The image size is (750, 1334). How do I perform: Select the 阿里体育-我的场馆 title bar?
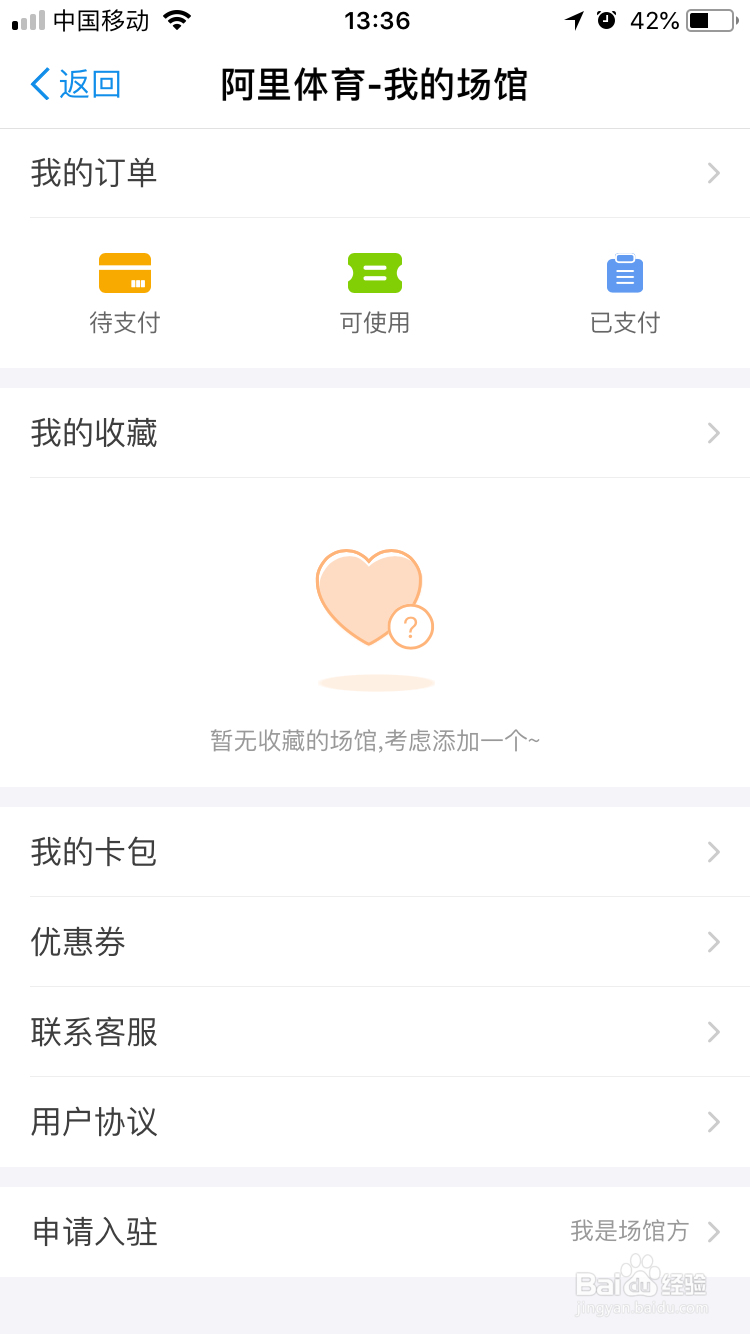[375, 85]
